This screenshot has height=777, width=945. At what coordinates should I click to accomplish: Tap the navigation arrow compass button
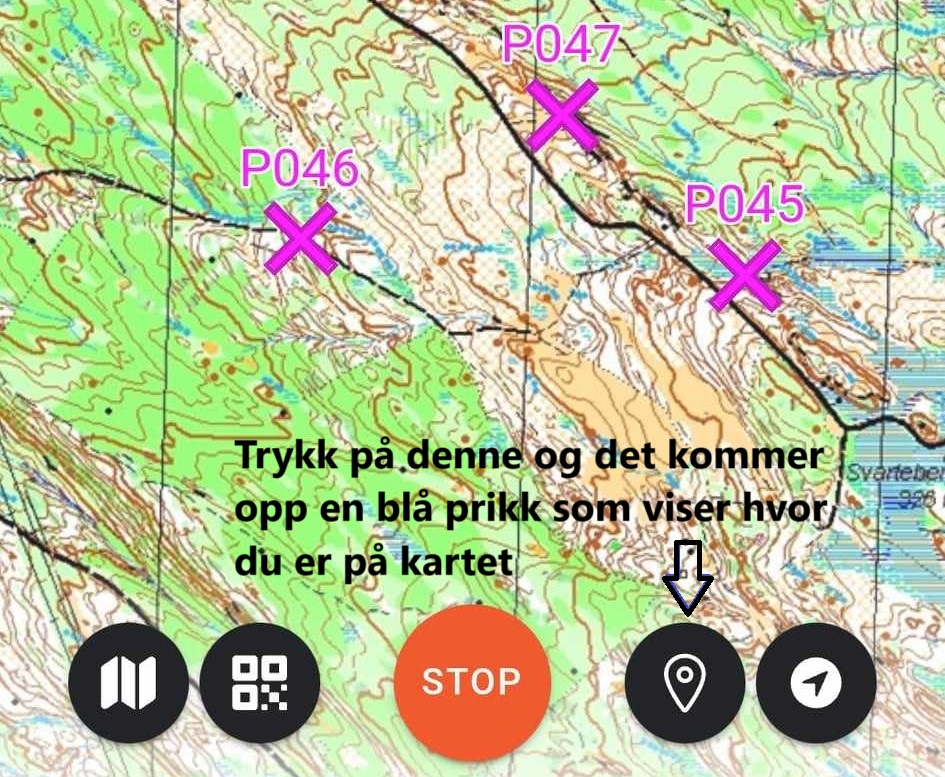(x=816, y=683)
